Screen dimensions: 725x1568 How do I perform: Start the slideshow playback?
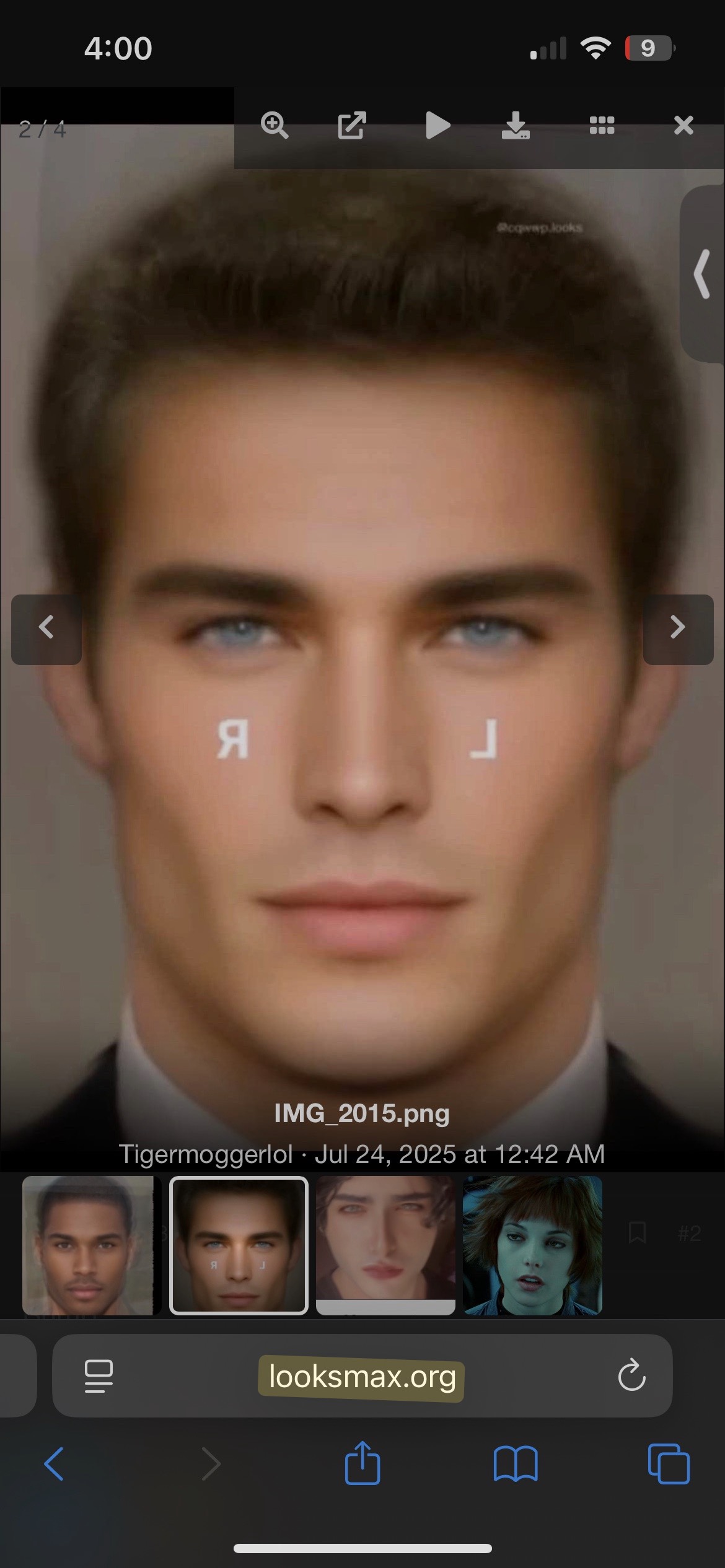click(x=437, y=126)
